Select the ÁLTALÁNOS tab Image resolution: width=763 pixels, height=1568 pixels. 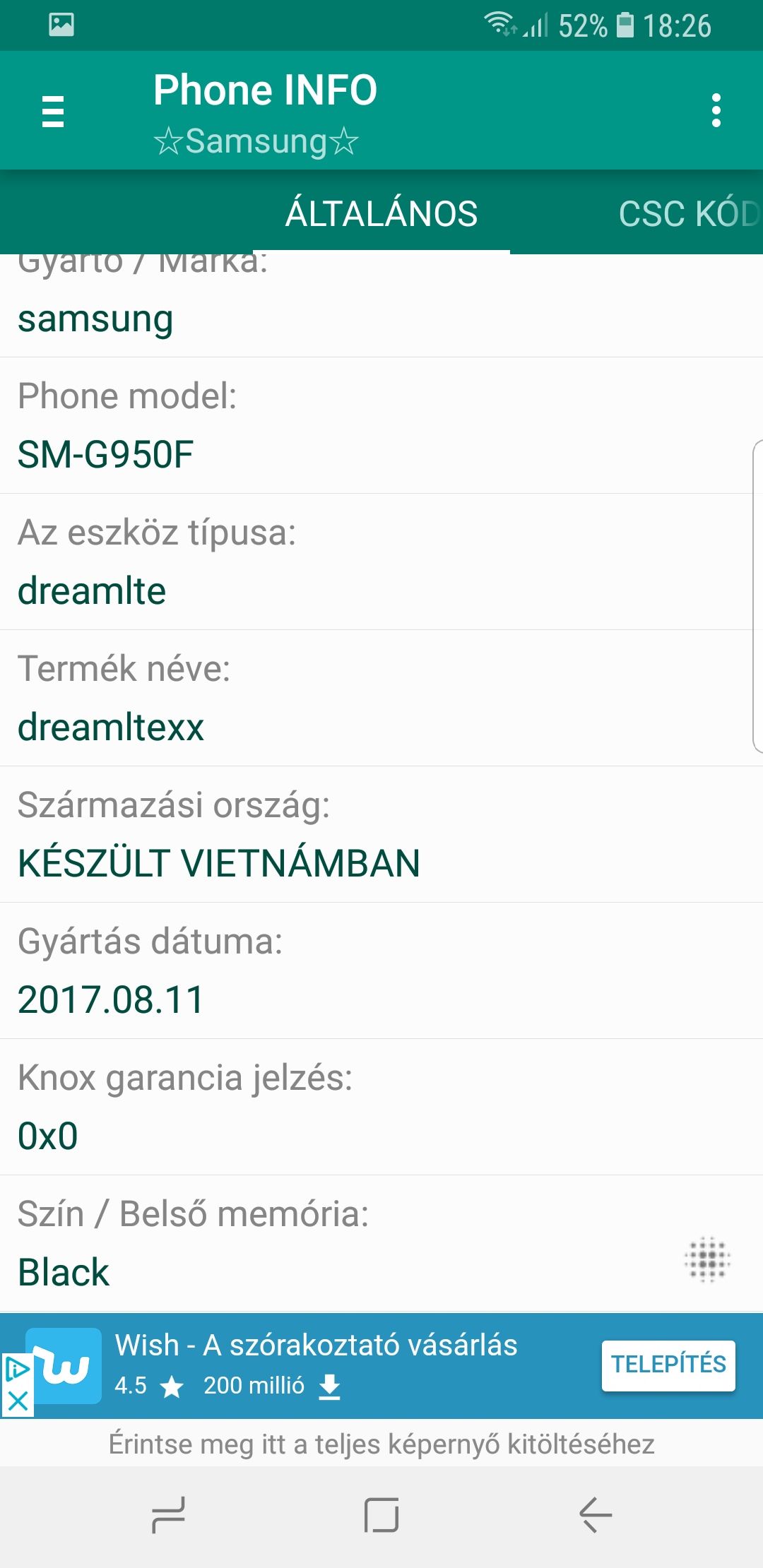381,213
